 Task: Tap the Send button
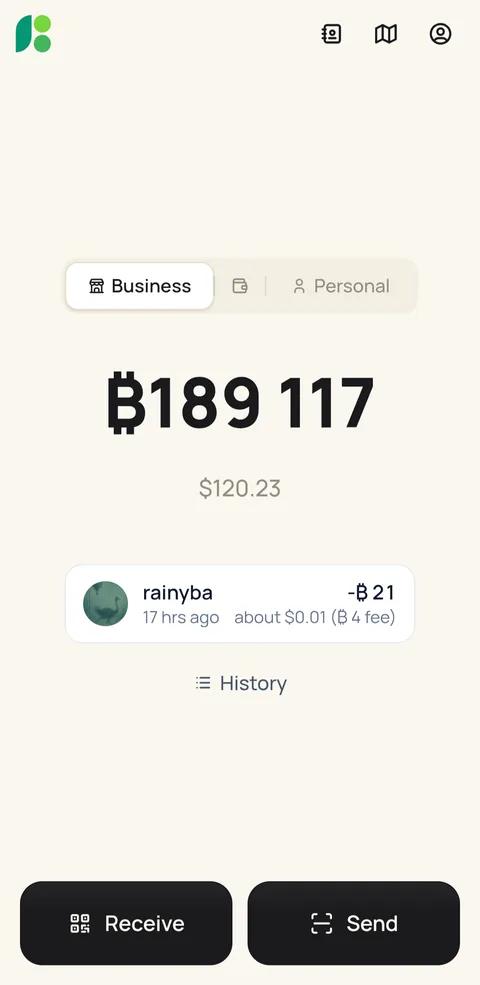click(x=354, y=923)
